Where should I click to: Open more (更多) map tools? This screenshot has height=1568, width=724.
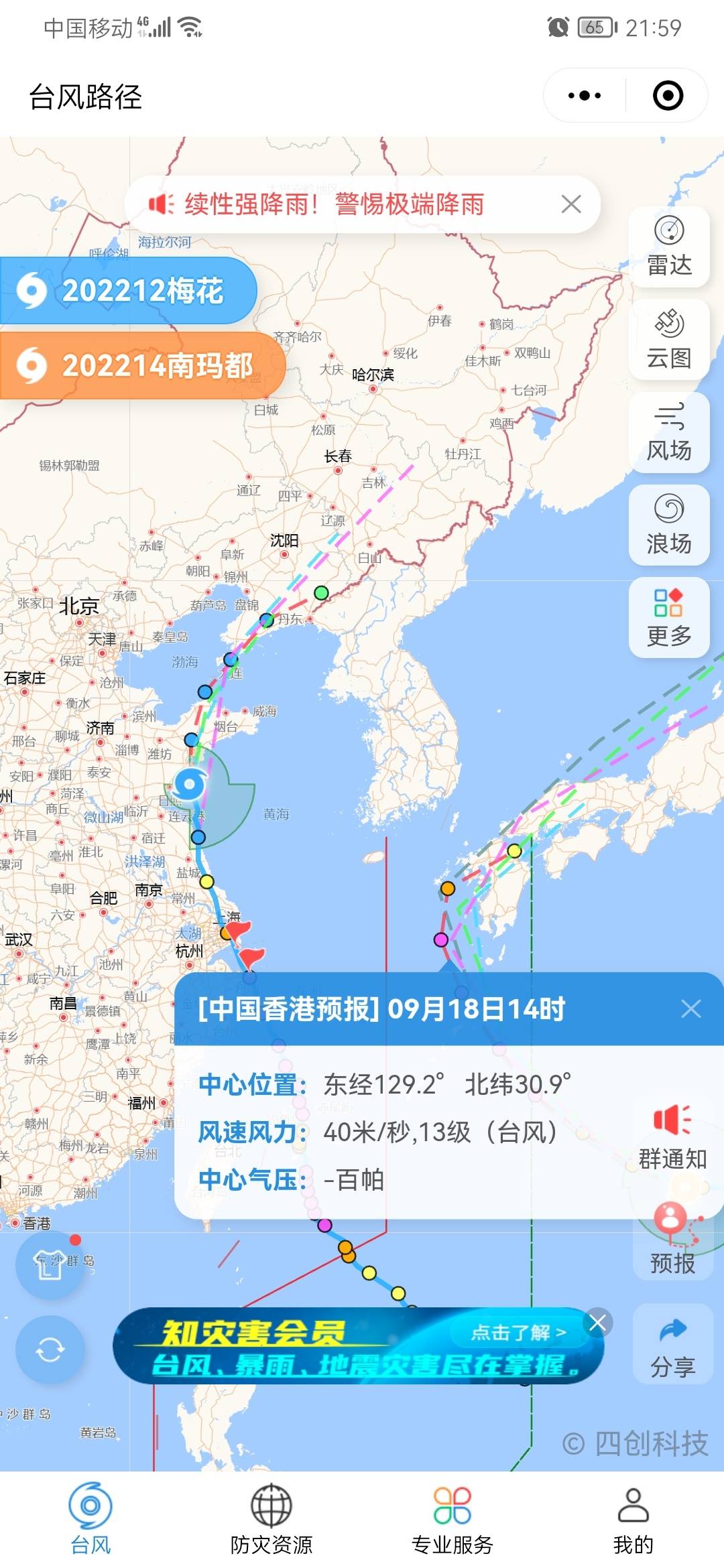(x=669, y=617)
